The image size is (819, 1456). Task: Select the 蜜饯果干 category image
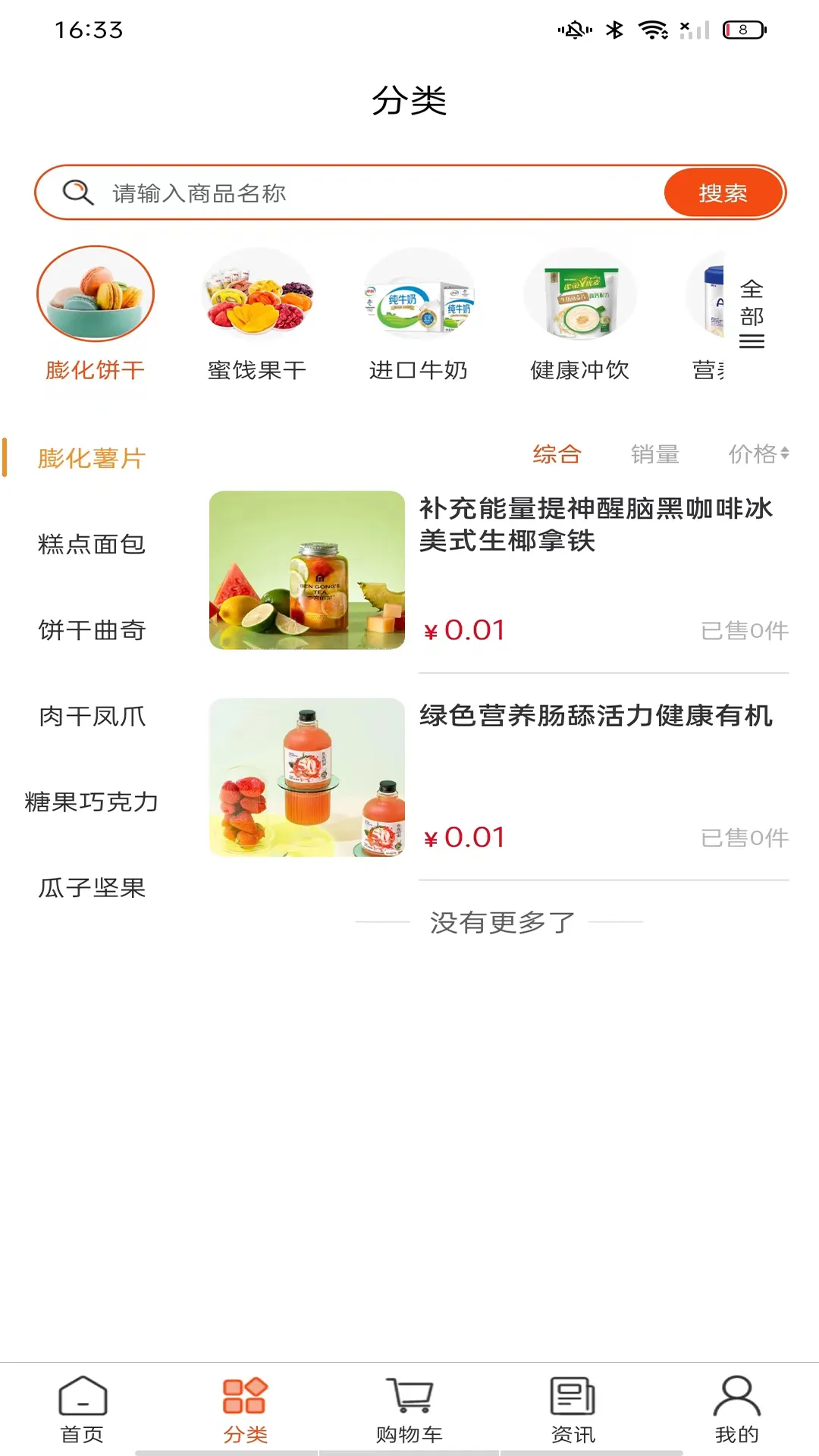(x=258, y=293)
